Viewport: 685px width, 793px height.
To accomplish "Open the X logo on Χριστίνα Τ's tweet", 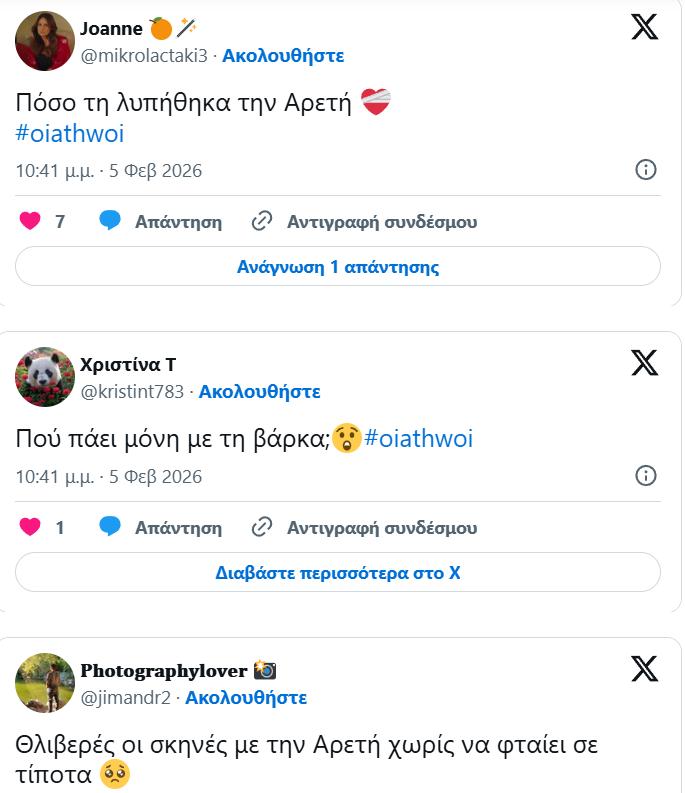I will click(645, 363).
